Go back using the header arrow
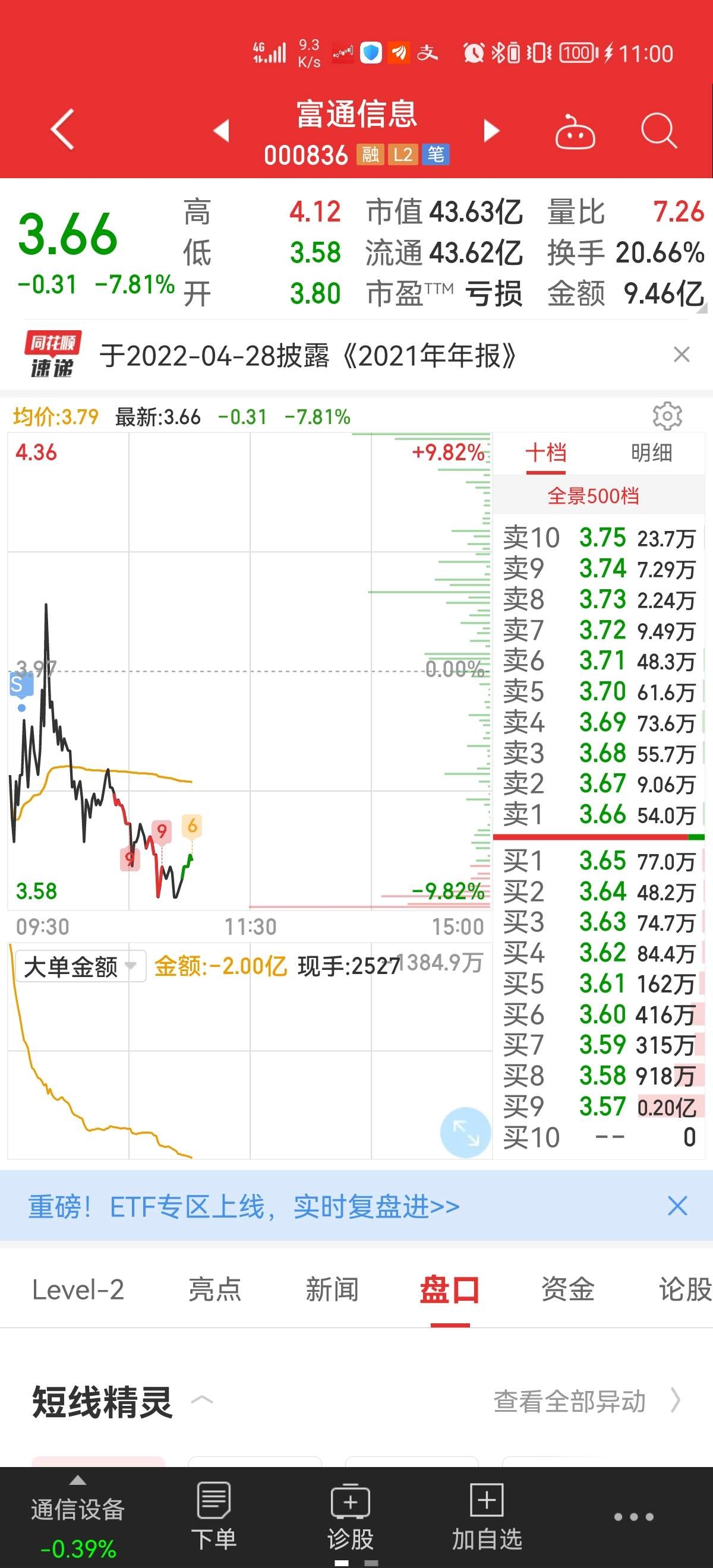 [62, 129]
